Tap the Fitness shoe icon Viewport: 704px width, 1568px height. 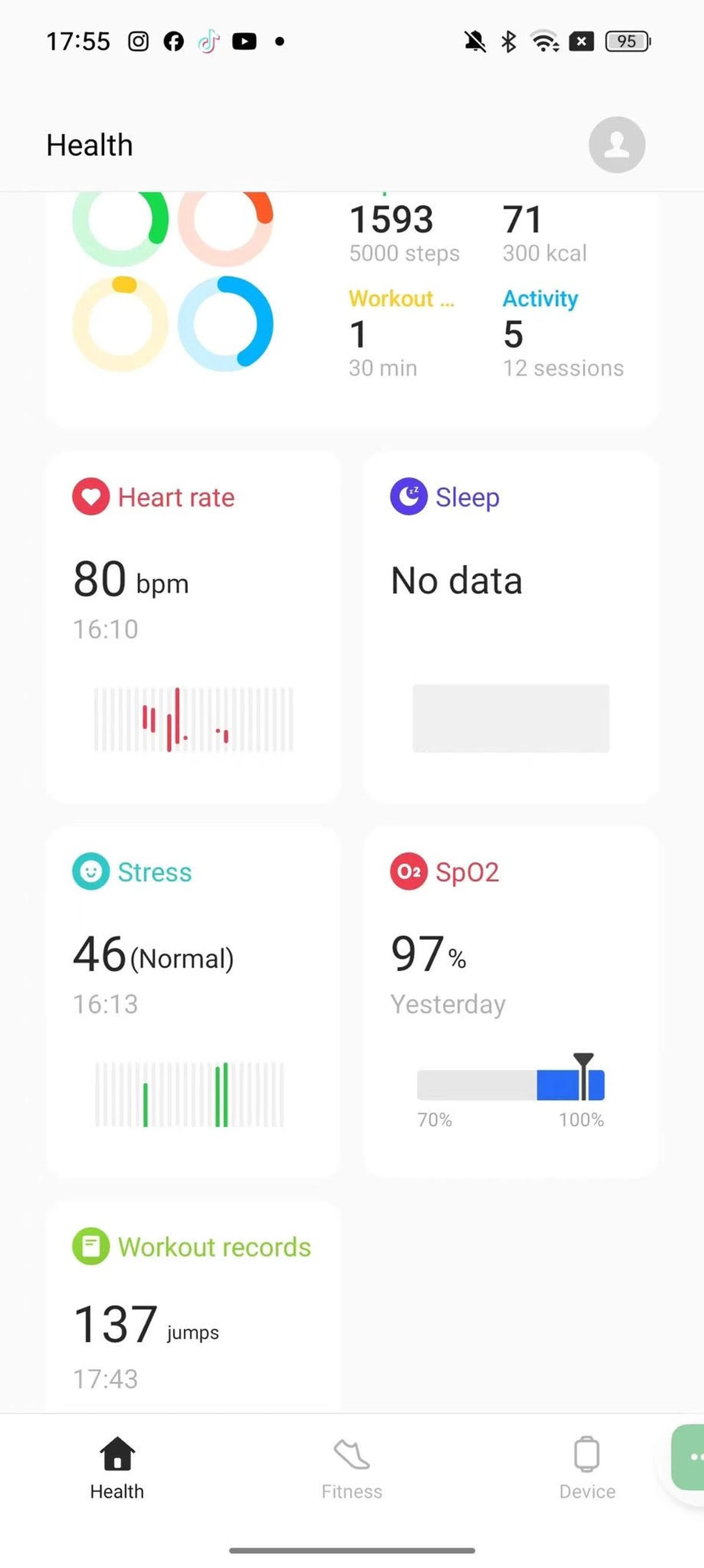[x=351, y=1455]
